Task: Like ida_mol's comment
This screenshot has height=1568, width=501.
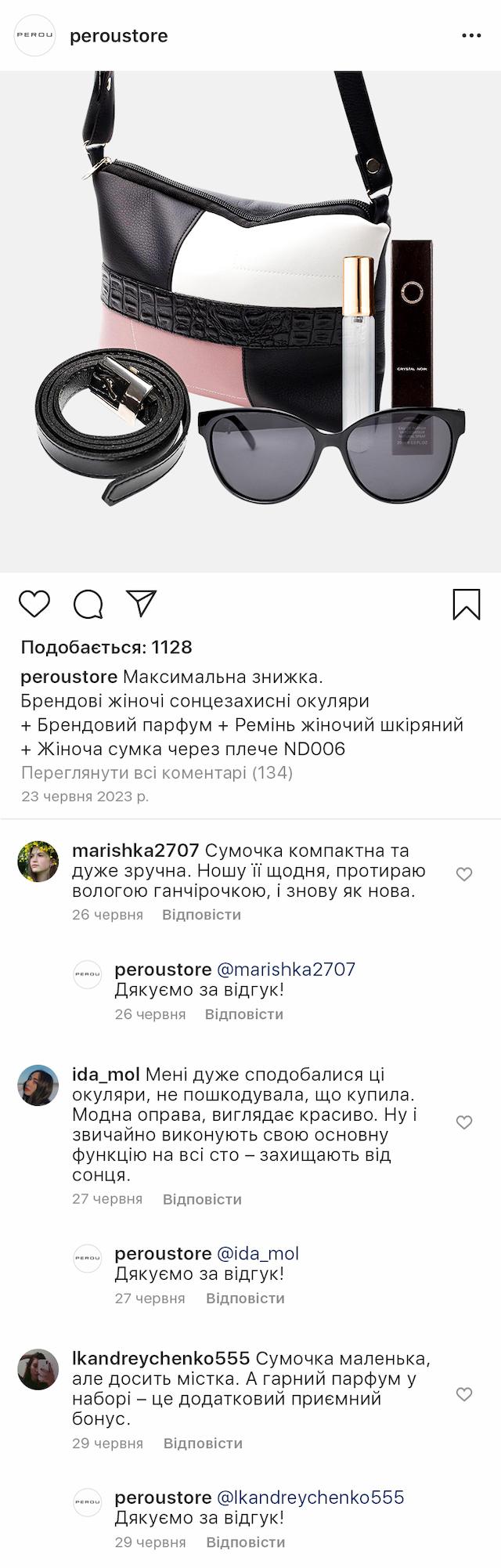Action: 464,1122
